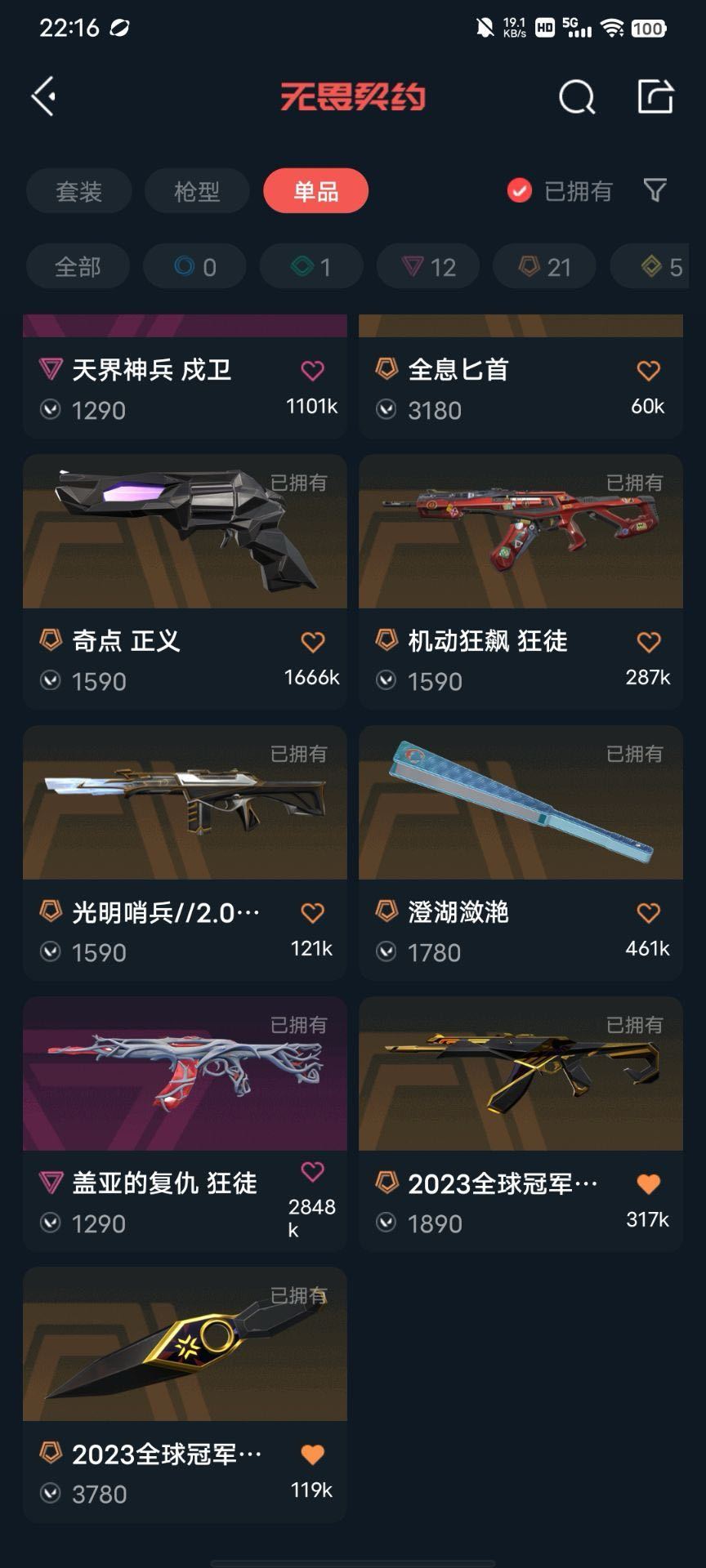Open the 奇点 正义 skin card
706x1568 pixels.
(185, 581)
